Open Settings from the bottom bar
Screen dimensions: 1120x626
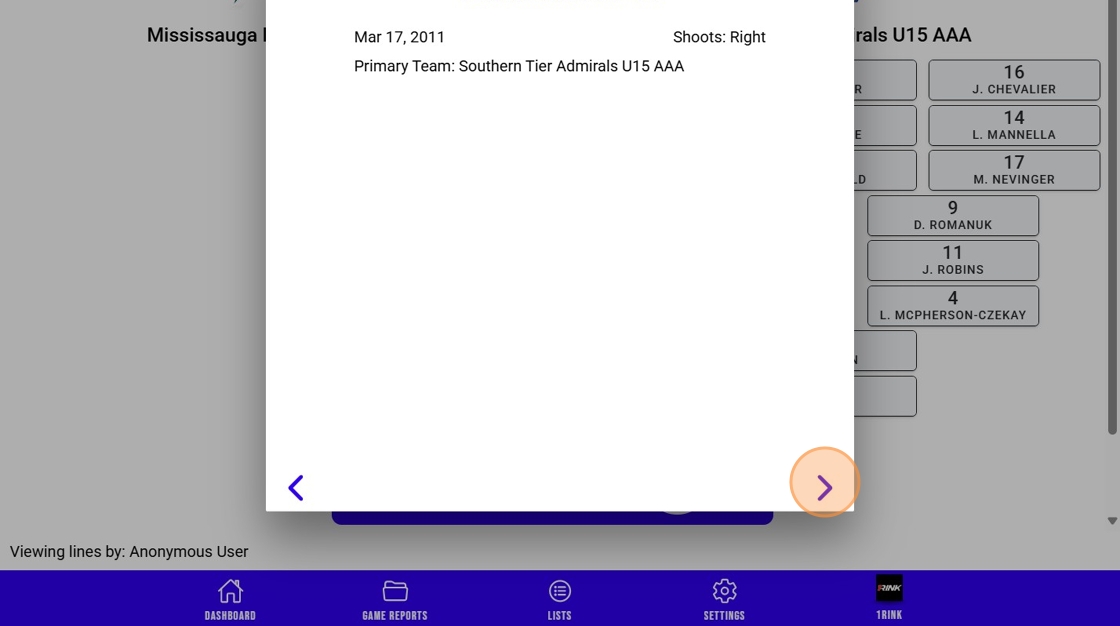click(x=724, y=600)
